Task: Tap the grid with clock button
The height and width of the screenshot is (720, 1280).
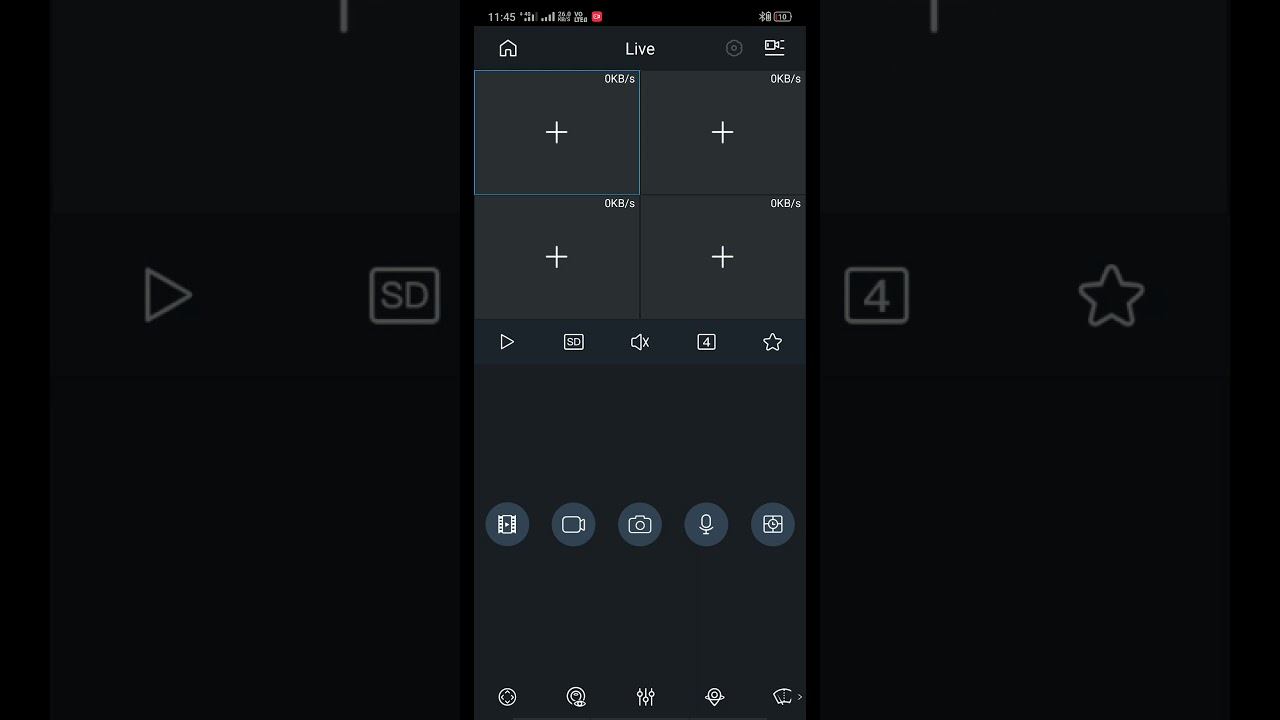Action: coord(772,524)
